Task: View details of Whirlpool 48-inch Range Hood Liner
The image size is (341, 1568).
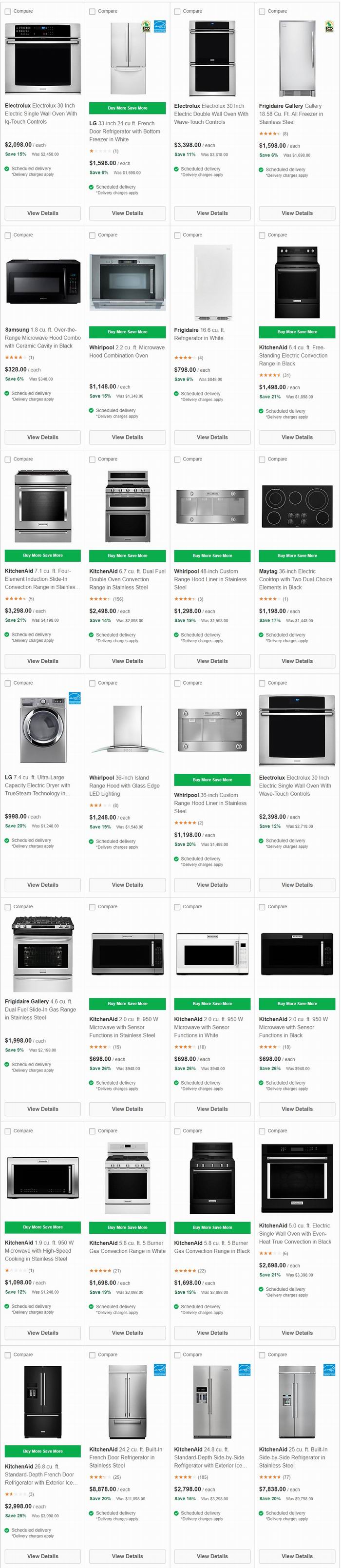Action: pos(212,661)
